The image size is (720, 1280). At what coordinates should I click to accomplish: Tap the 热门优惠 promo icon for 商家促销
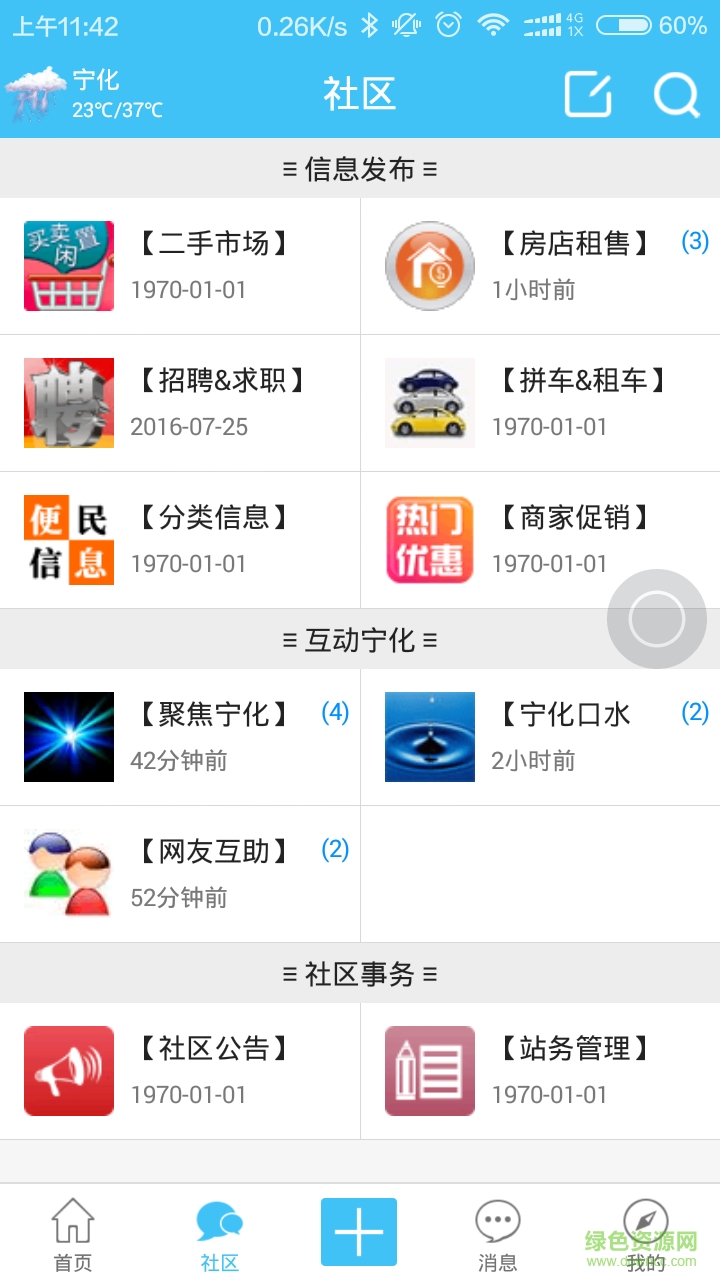429,539
